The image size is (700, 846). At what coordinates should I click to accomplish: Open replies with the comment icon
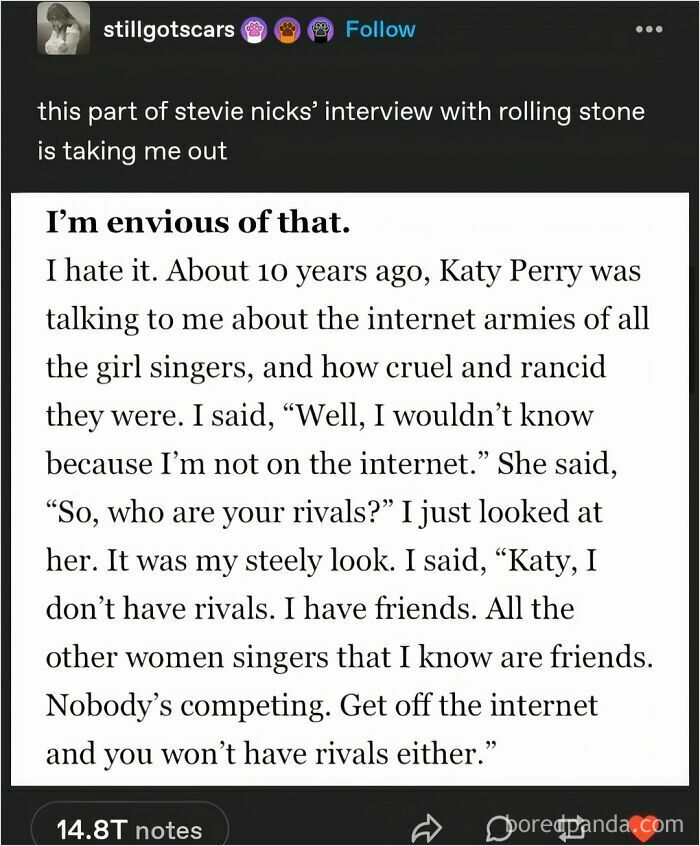(497, 828)
